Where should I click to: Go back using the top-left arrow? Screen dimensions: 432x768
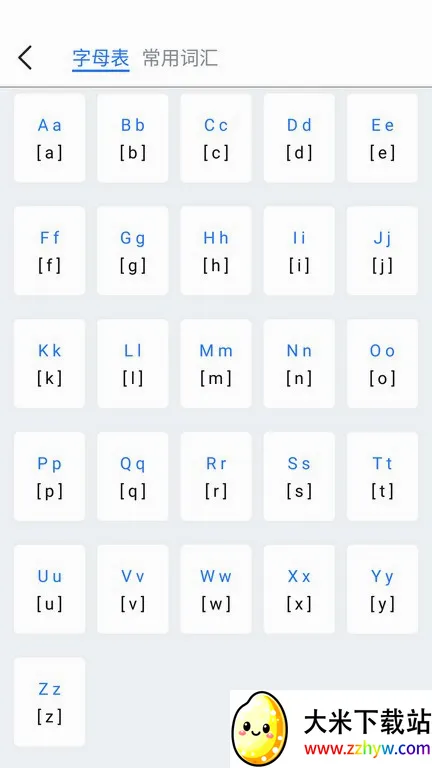point(25,57)
